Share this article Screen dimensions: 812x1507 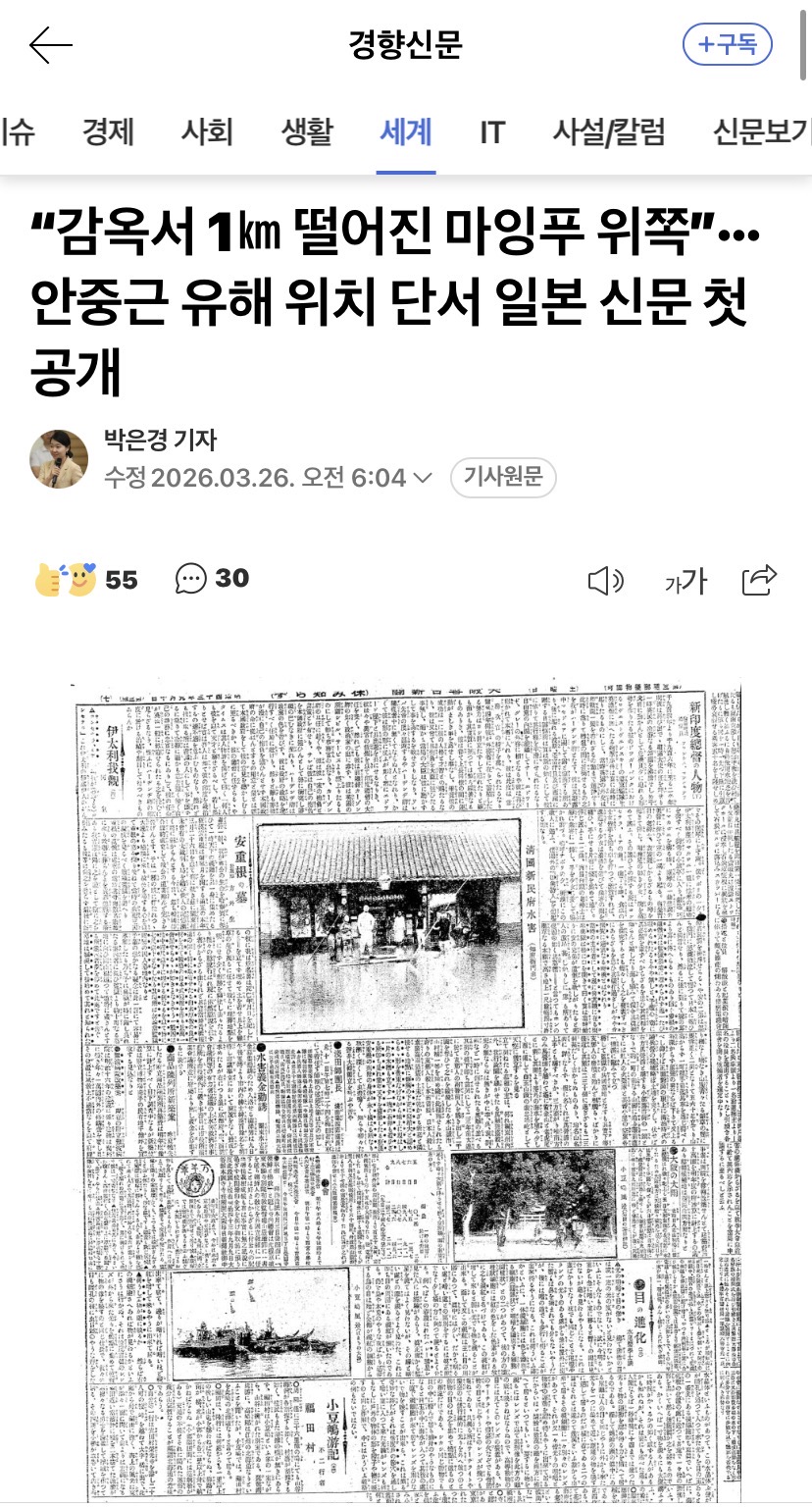tap(760, 581)
